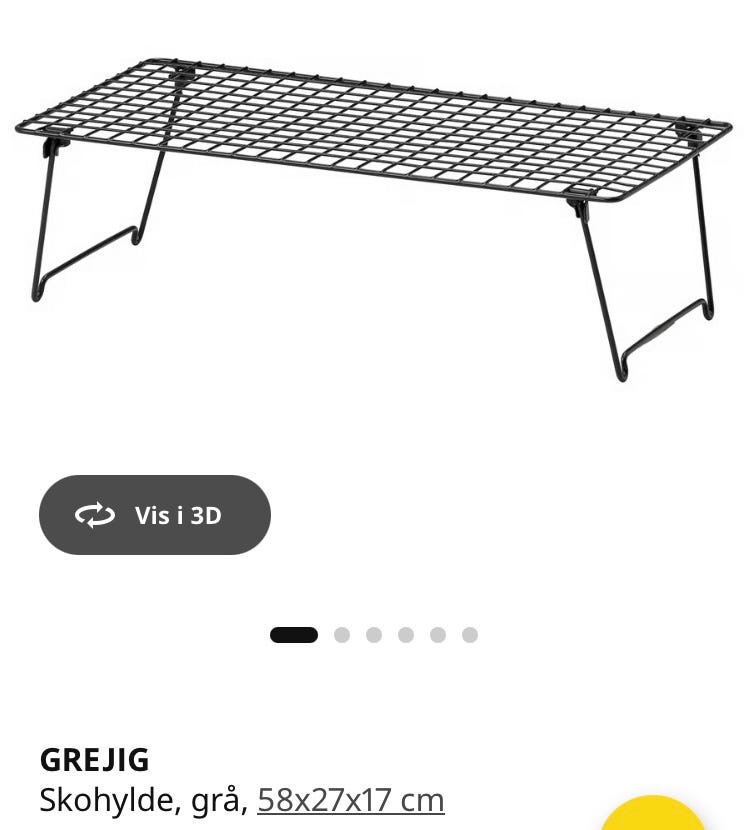Viewport: 749px width, 830px height.
Task: Switch to the second gallery image dot
Action: click(x=341, y=635)
